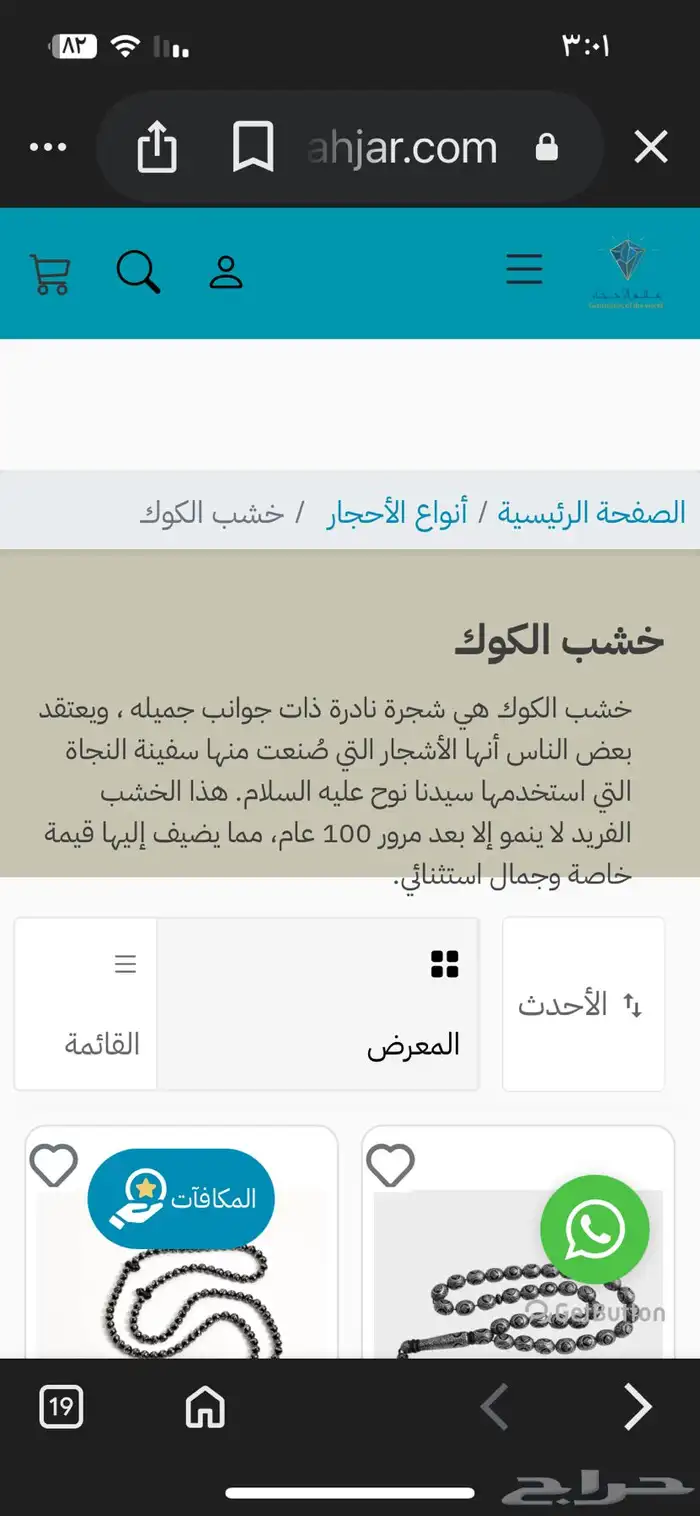Go to الصفحة الرئيسية breadcrumb
The width and height of the screenshot is (700, 1516).
coord(592,514)
